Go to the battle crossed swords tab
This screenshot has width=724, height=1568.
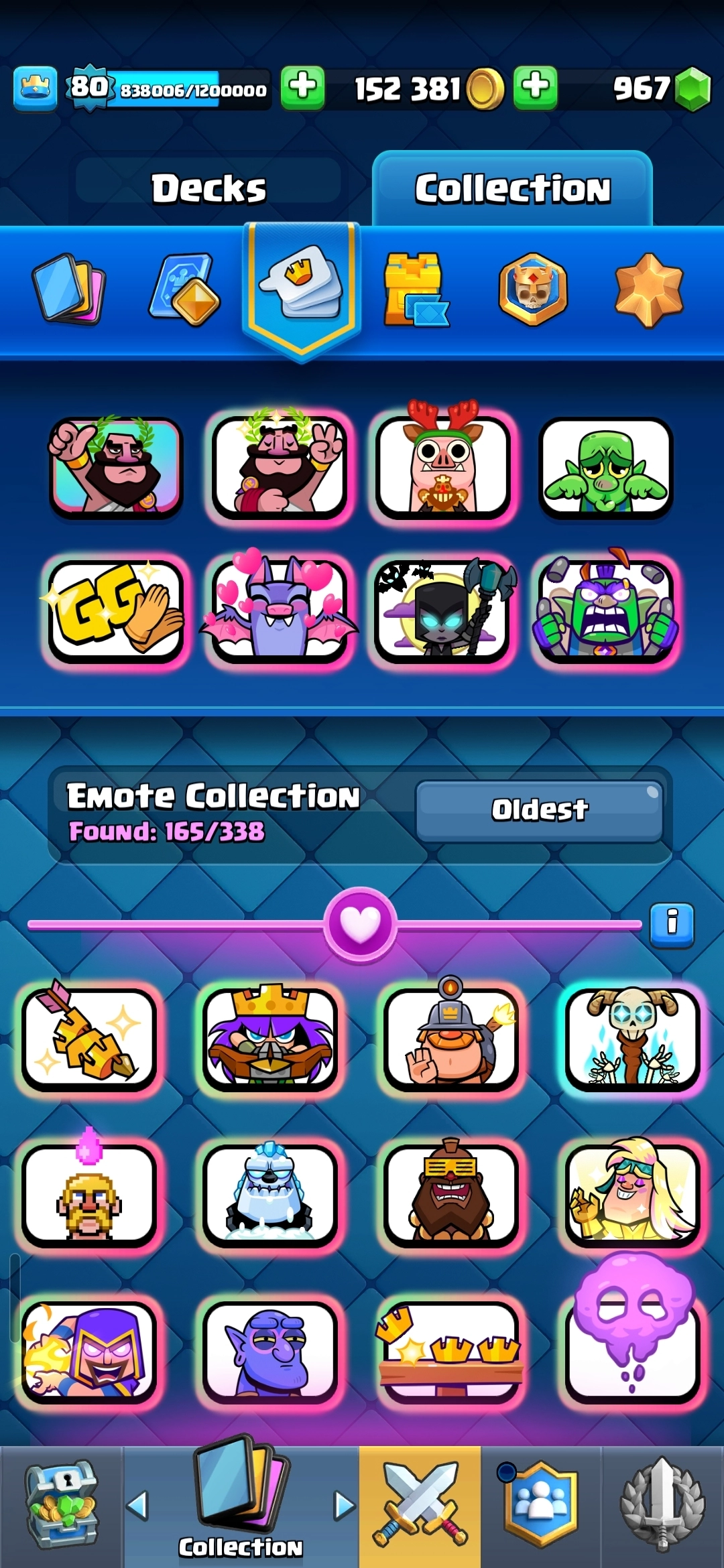click(x=420, y=1505)
